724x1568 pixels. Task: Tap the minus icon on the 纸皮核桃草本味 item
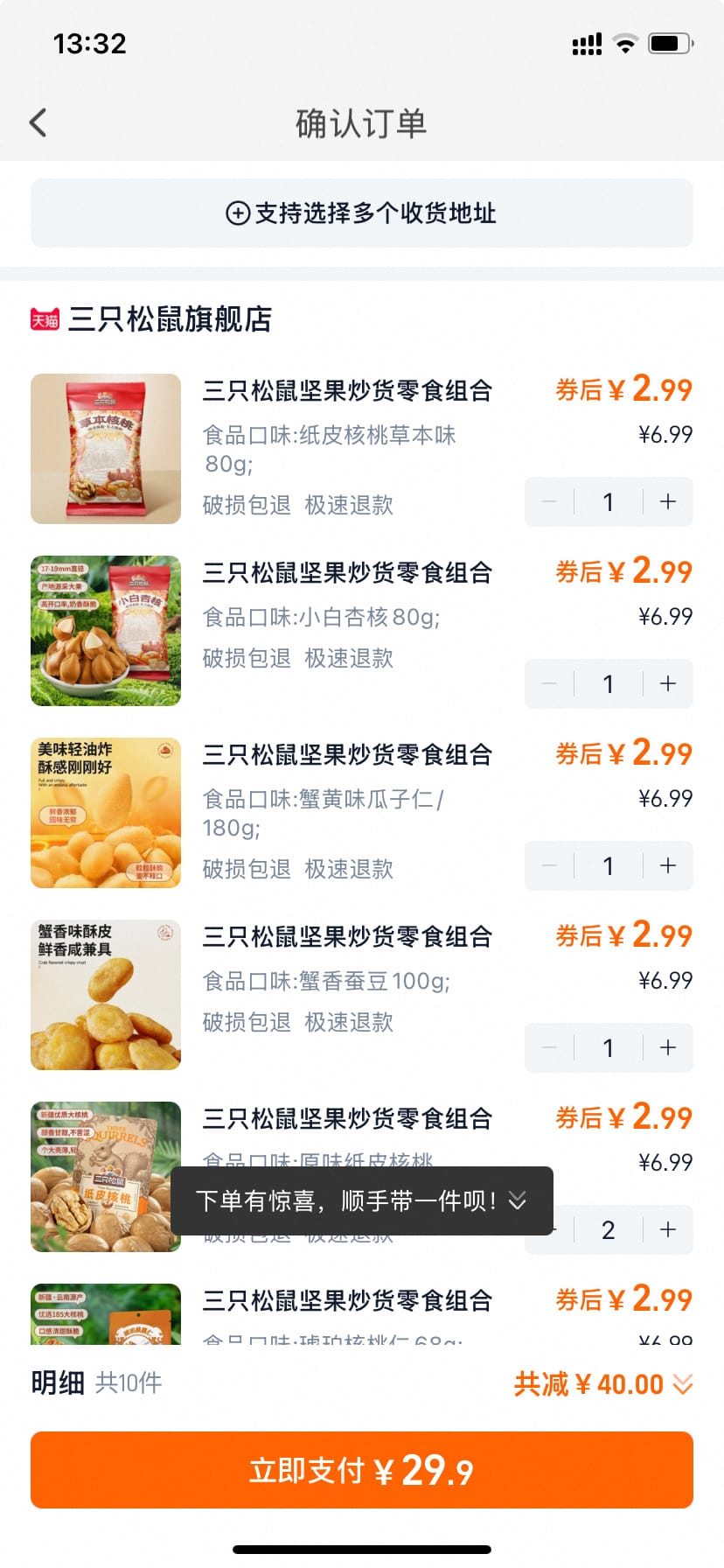click(549, 501)
